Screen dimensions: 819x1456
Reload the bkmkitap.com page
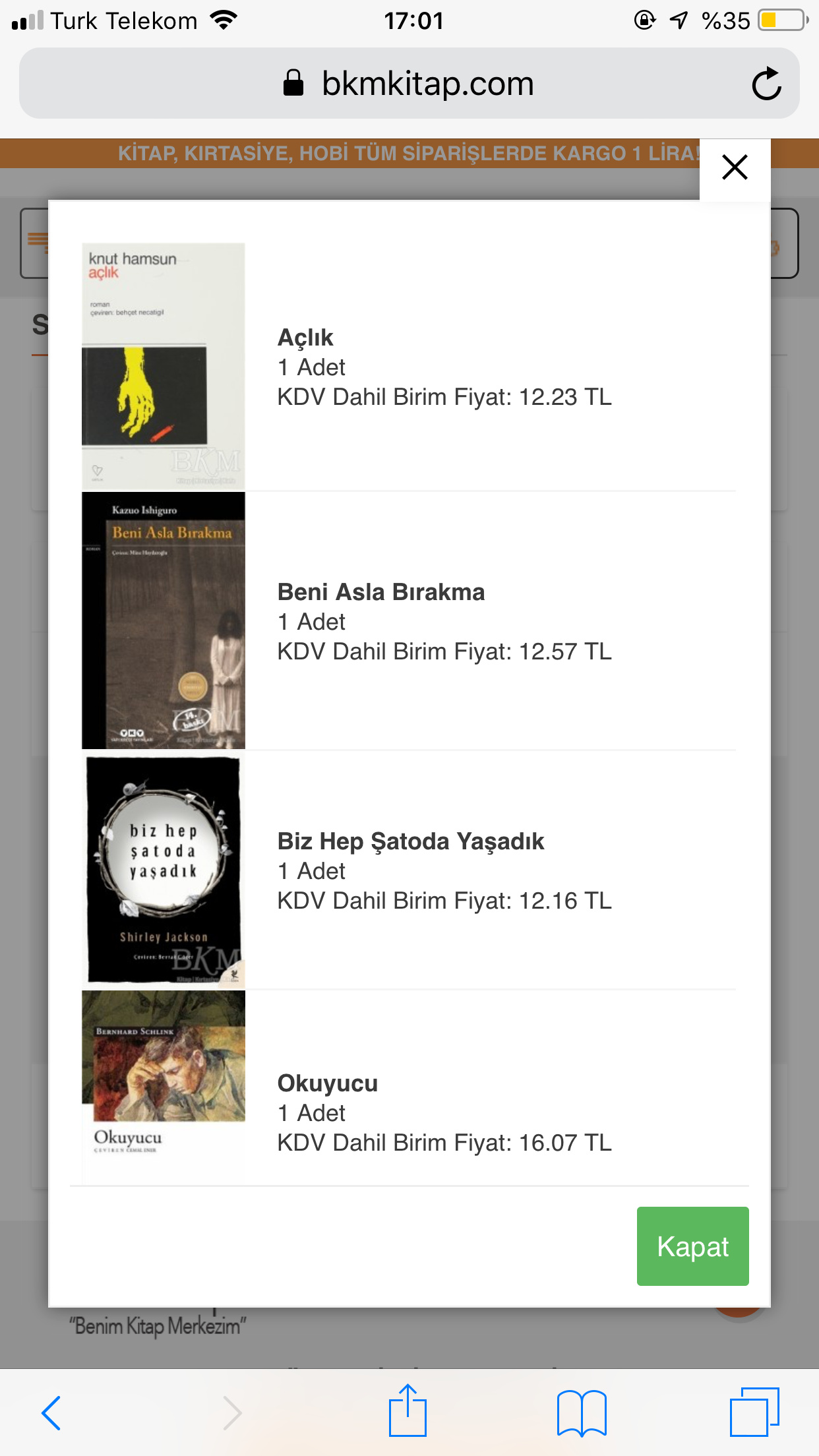click(766, 84)
